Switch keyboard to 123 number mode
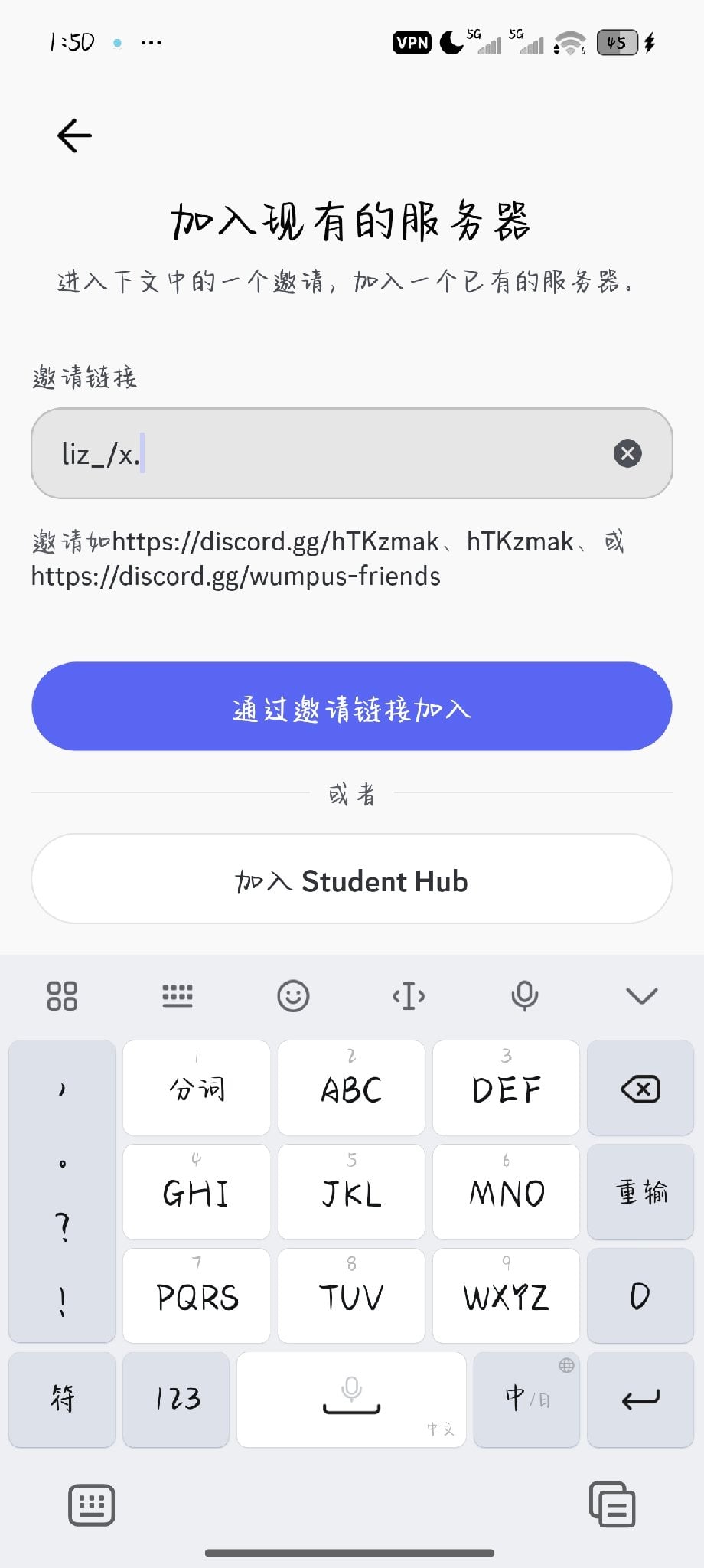The height and width of the screenshot is (1568, 704). point(176,1400)
